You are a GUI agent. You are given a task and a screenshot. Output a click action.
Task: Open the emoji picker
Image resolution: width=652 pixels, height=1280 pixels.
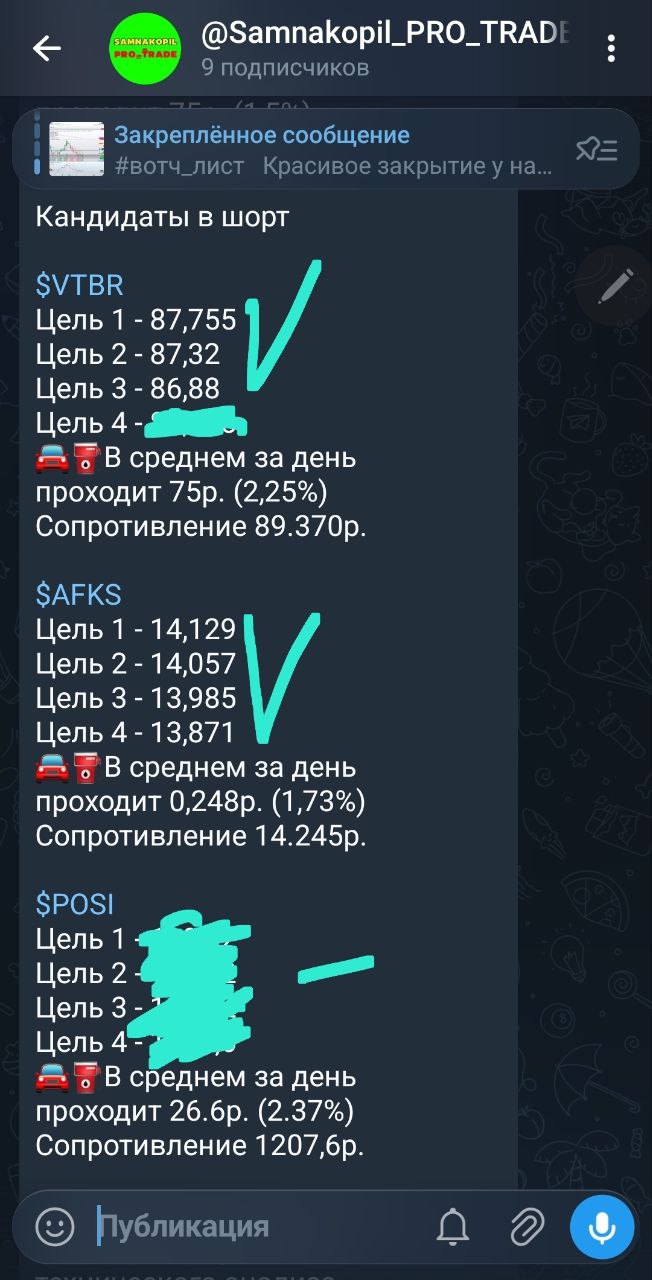(54, 1225)
